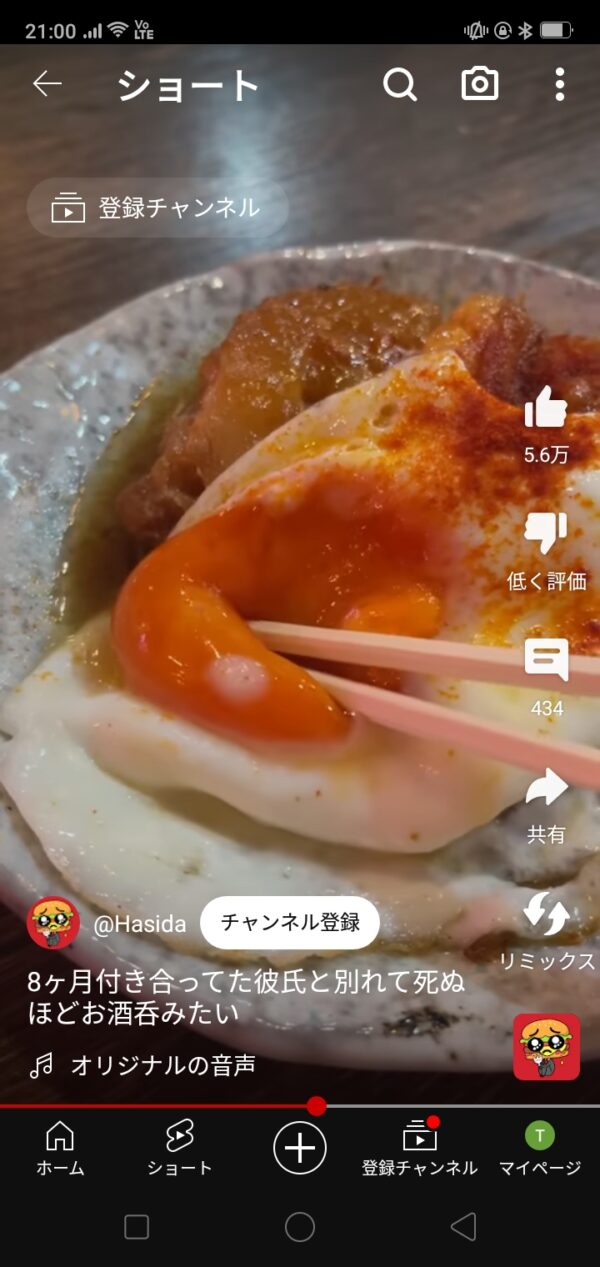Tap the system home button
This screenshot has width=600, height=1267.
point(300,1227)
